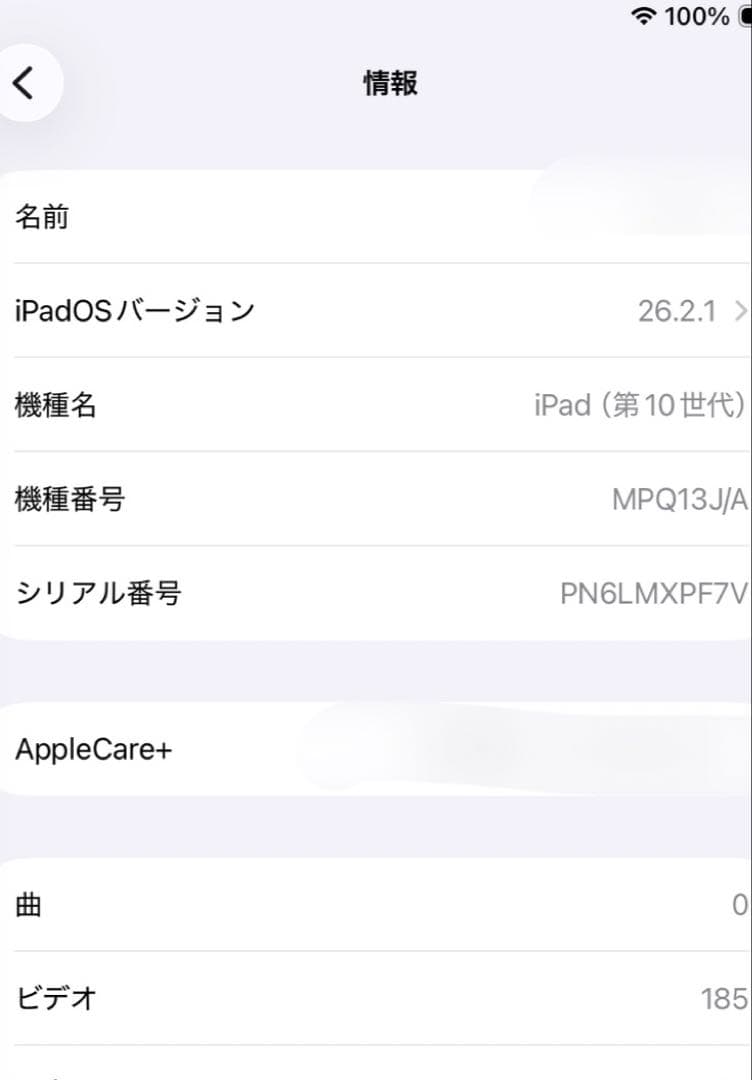The width and height of the screenshot is (752, 1080).
Task: Tap the 機種名 row showing iPad 第10世代
Action: click(x=376, y=405)
